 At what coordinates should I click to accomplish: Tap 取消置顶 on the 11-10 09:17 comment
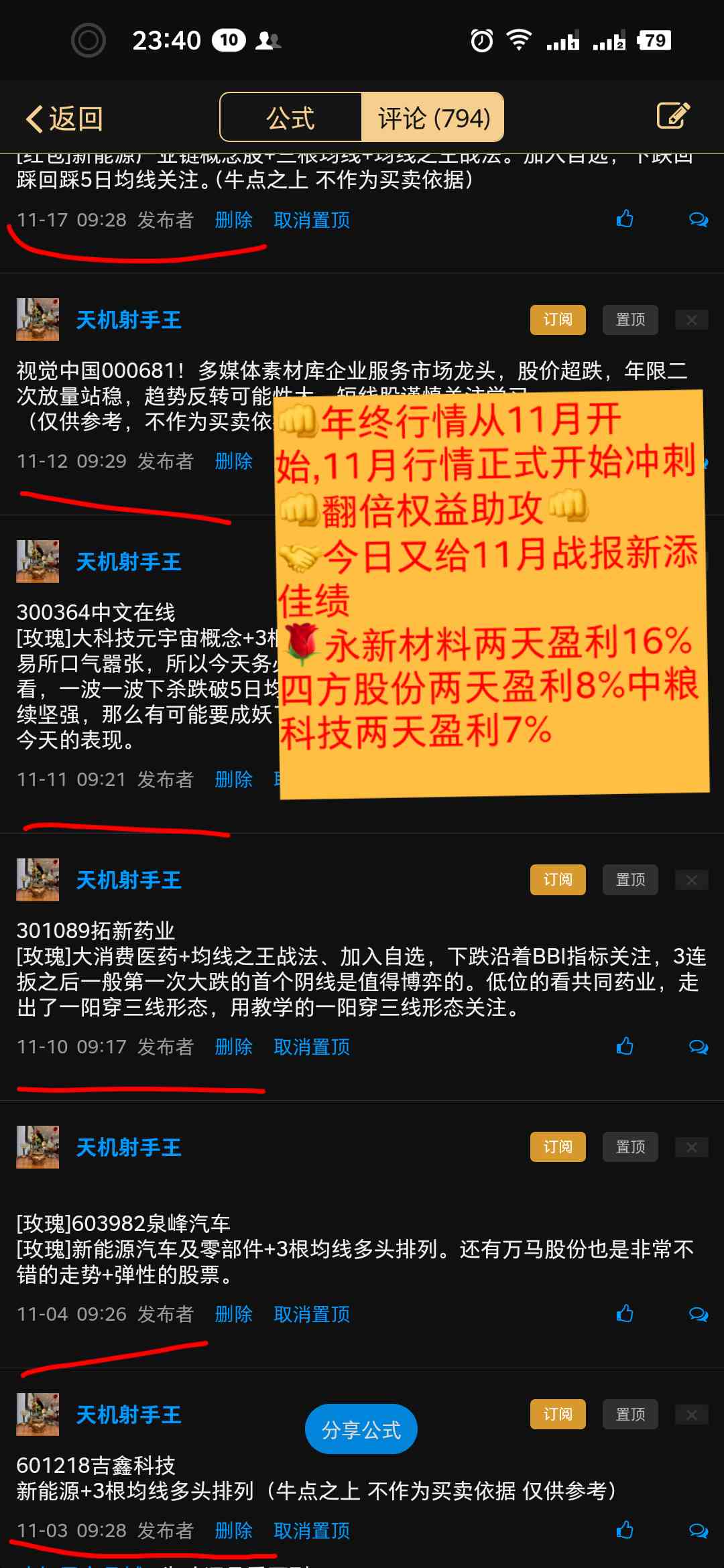pos(312,1047)
